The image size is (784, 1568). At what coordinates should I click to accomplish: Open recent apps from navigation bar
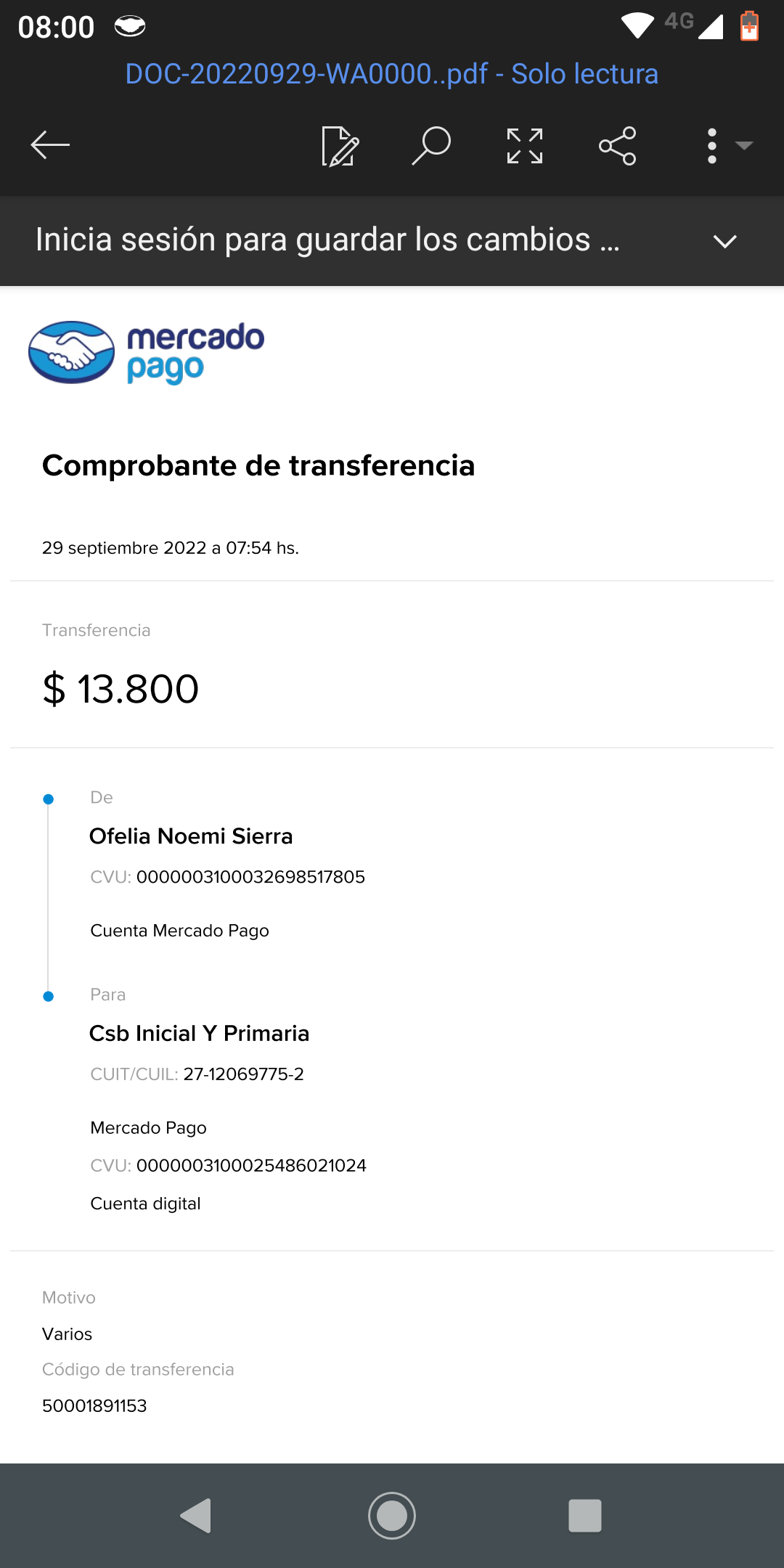(585, 1516)
